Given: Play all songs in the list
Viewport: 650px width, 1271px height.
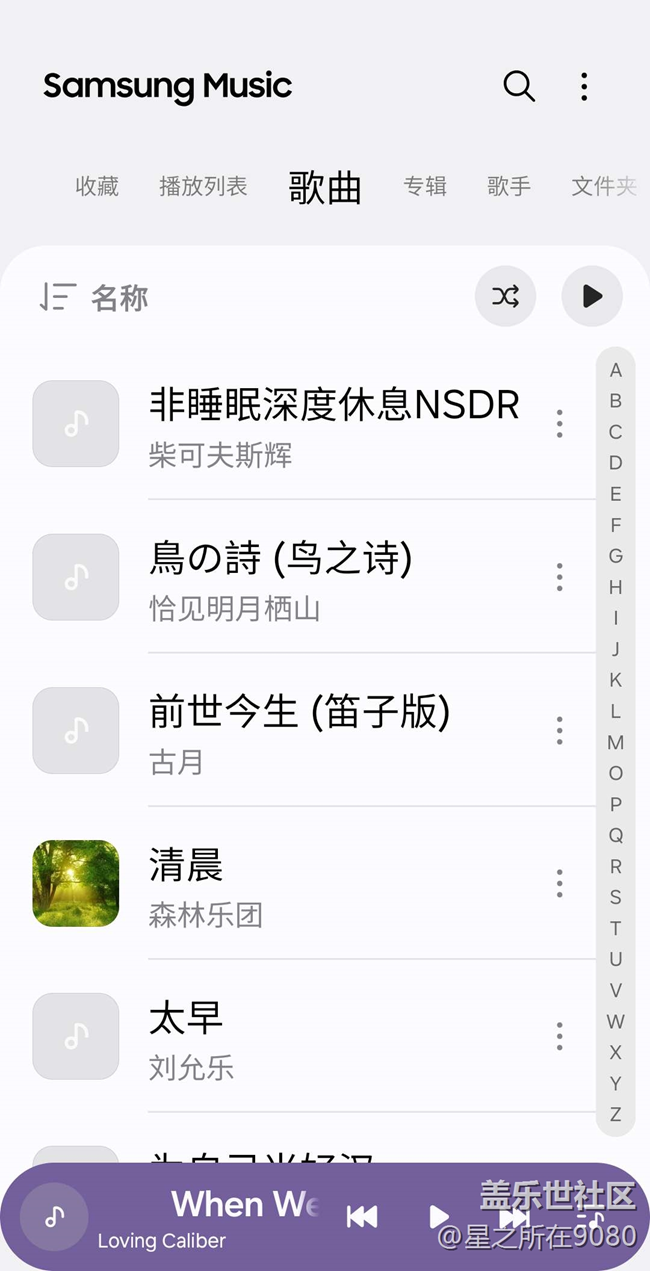Looking at the screenshot, I should 592,296.
